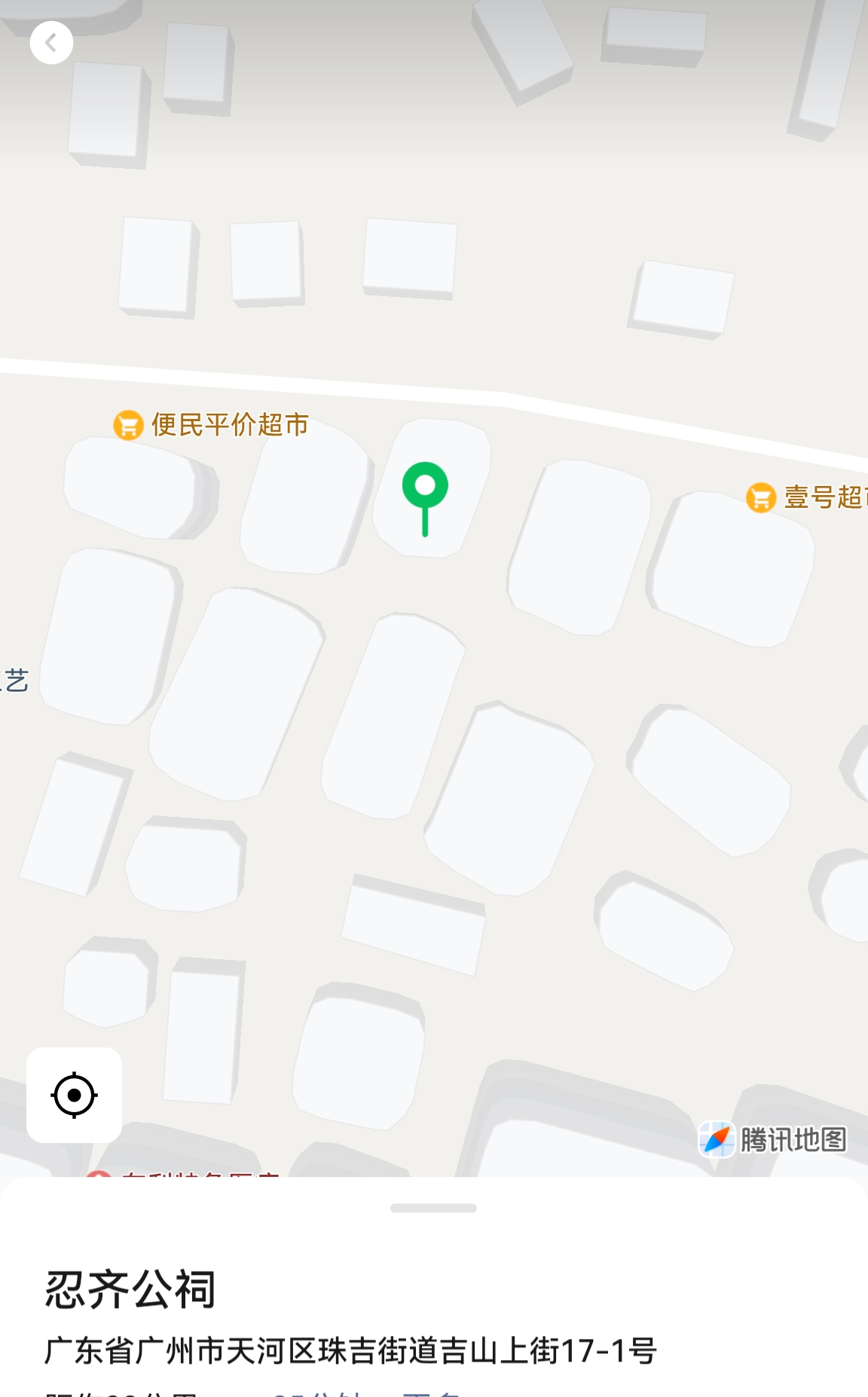Expand the bottom sheet using its handle
Viewport: 868px width, 1397px height.
[433, 1208]
